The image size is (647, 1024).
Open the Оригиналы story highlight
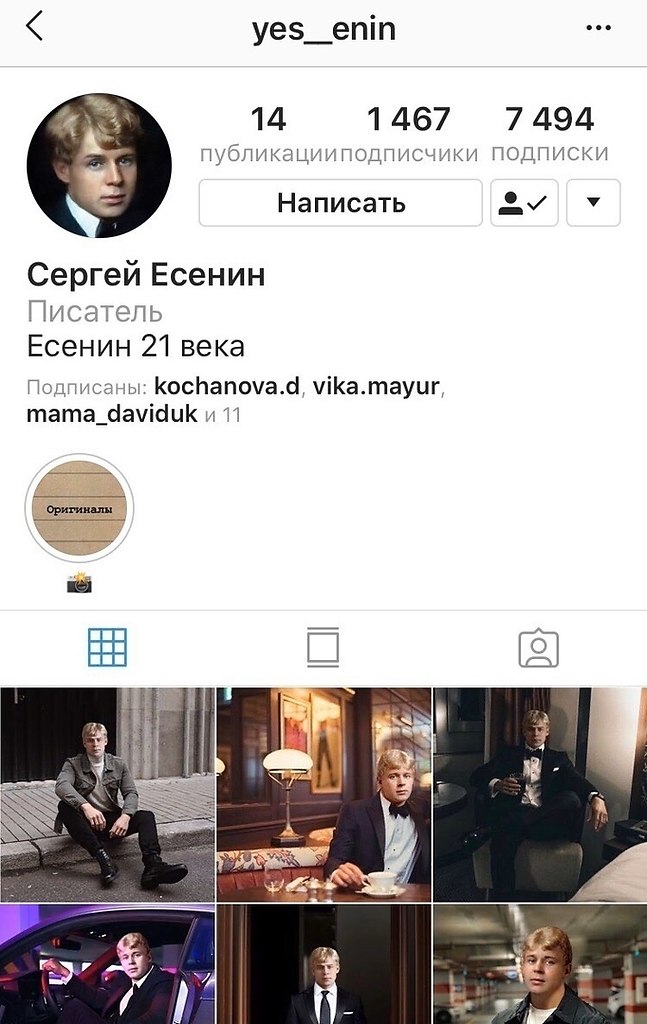click(x=79, y=508)
